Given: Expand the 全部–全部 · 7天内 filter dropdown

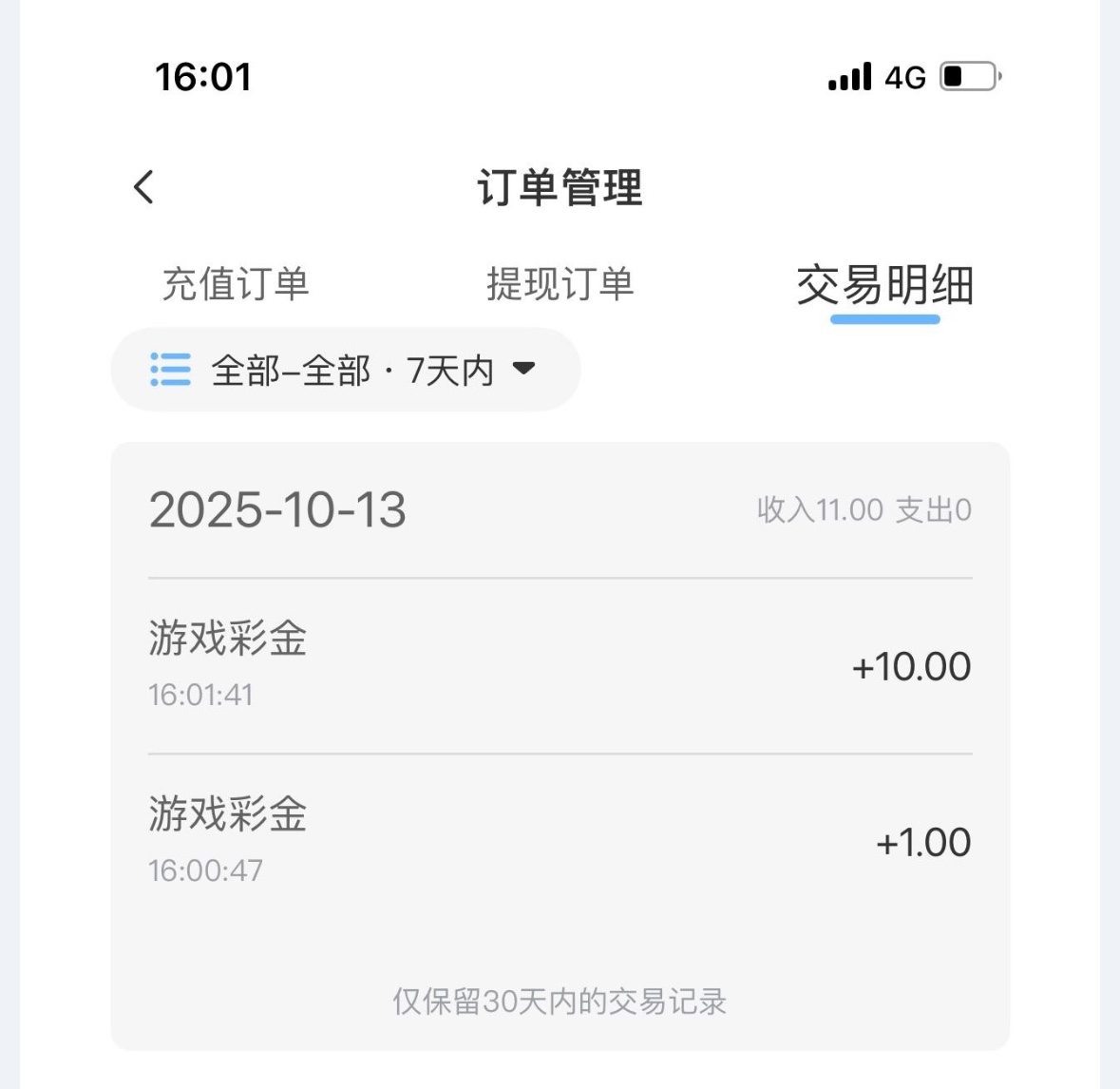Looking at the screenshot, I should [345, 370].
